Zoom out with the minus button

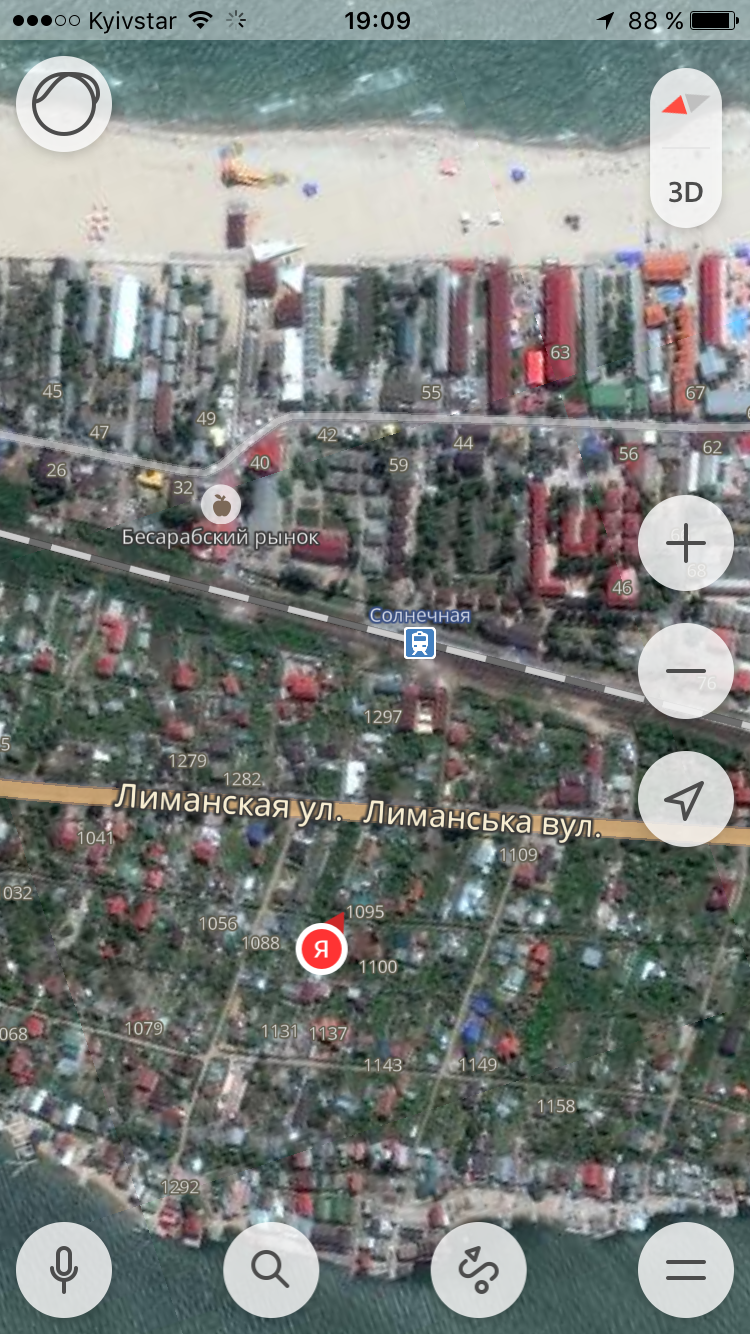point(686,671)
